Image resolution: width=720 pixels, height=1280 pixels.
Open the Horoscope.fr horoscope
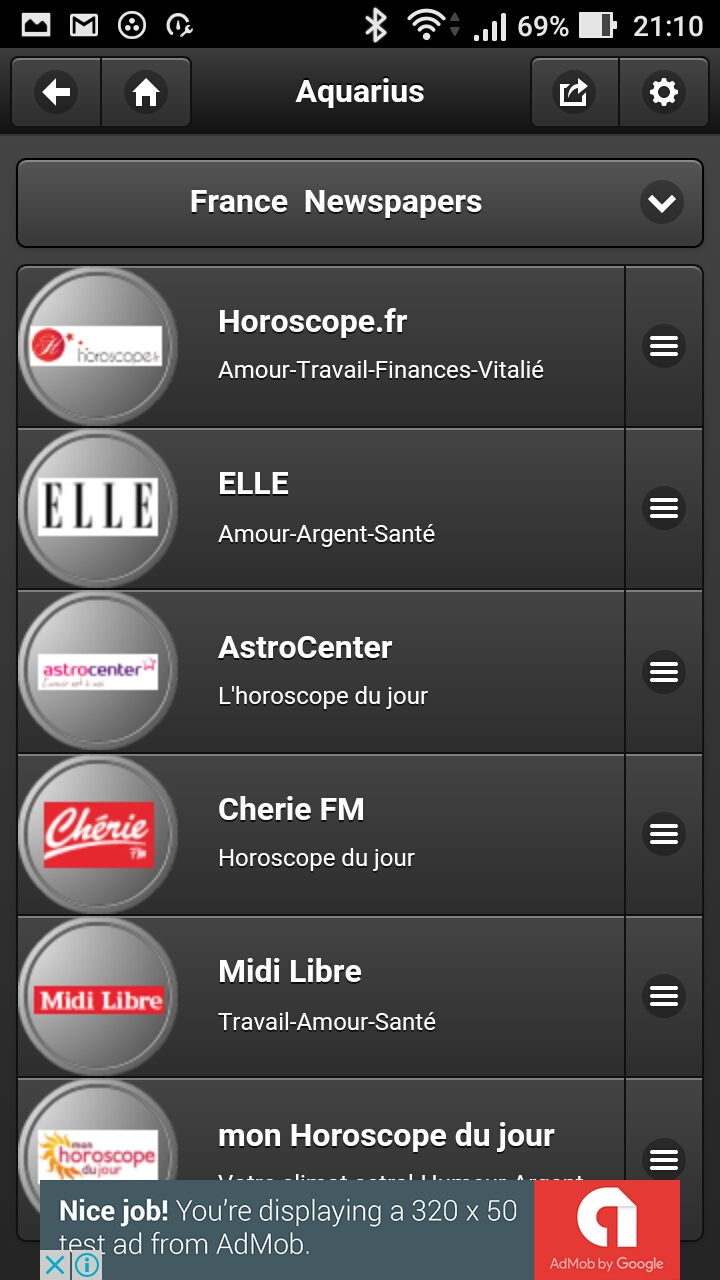click(x=380, y=346)
